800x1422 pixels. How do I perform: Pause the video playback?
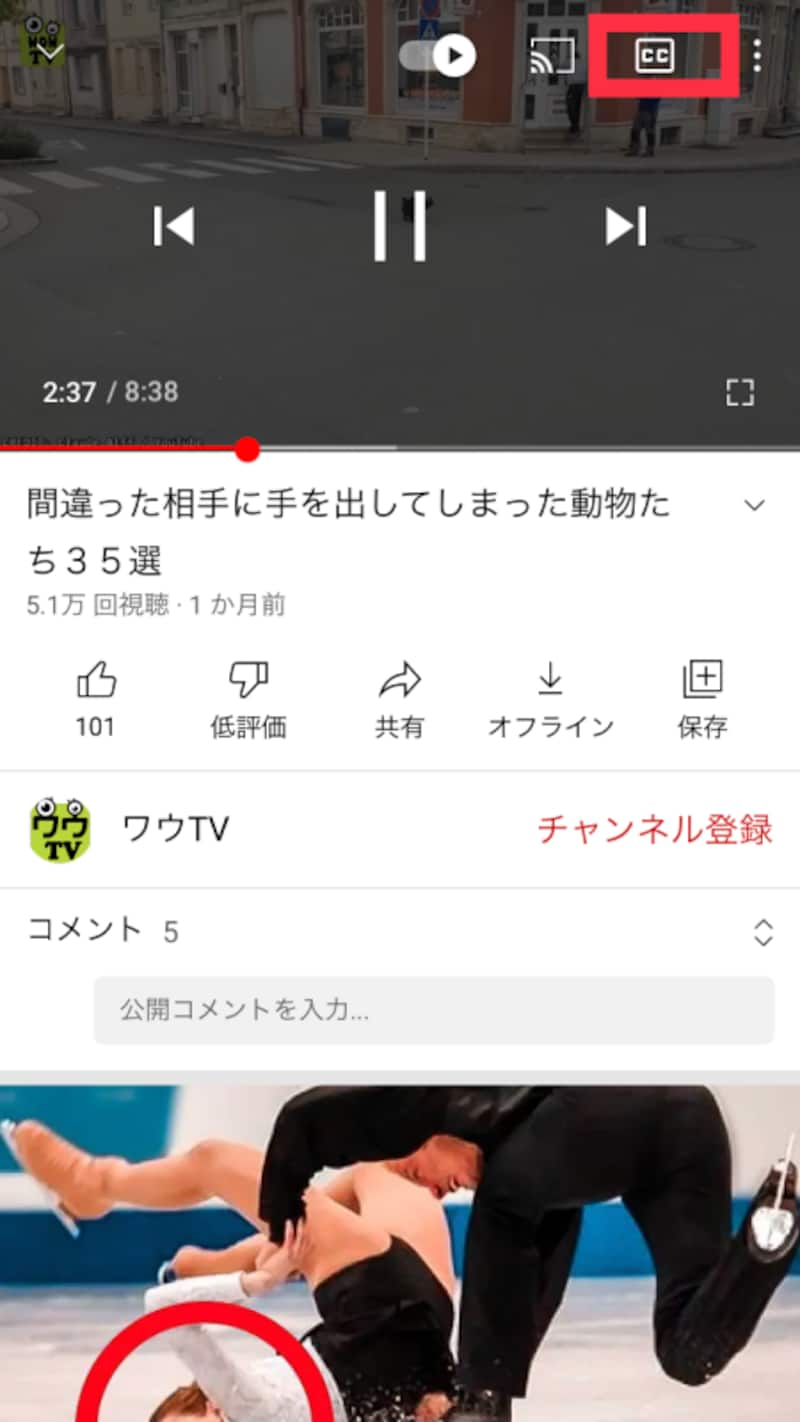click(400, 227)
